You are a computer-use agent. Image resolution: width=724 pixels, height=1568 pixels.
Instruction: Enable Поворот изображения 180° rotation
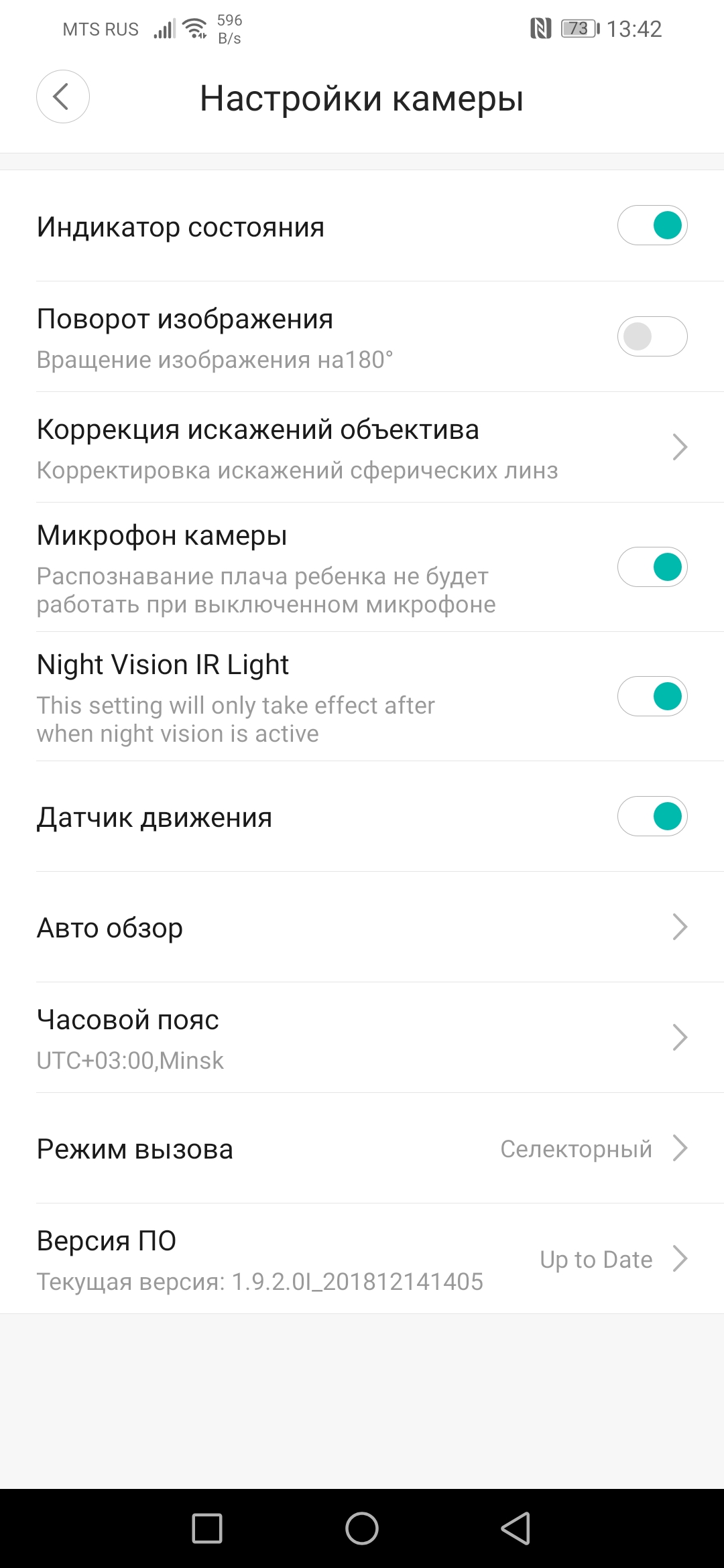652,336
